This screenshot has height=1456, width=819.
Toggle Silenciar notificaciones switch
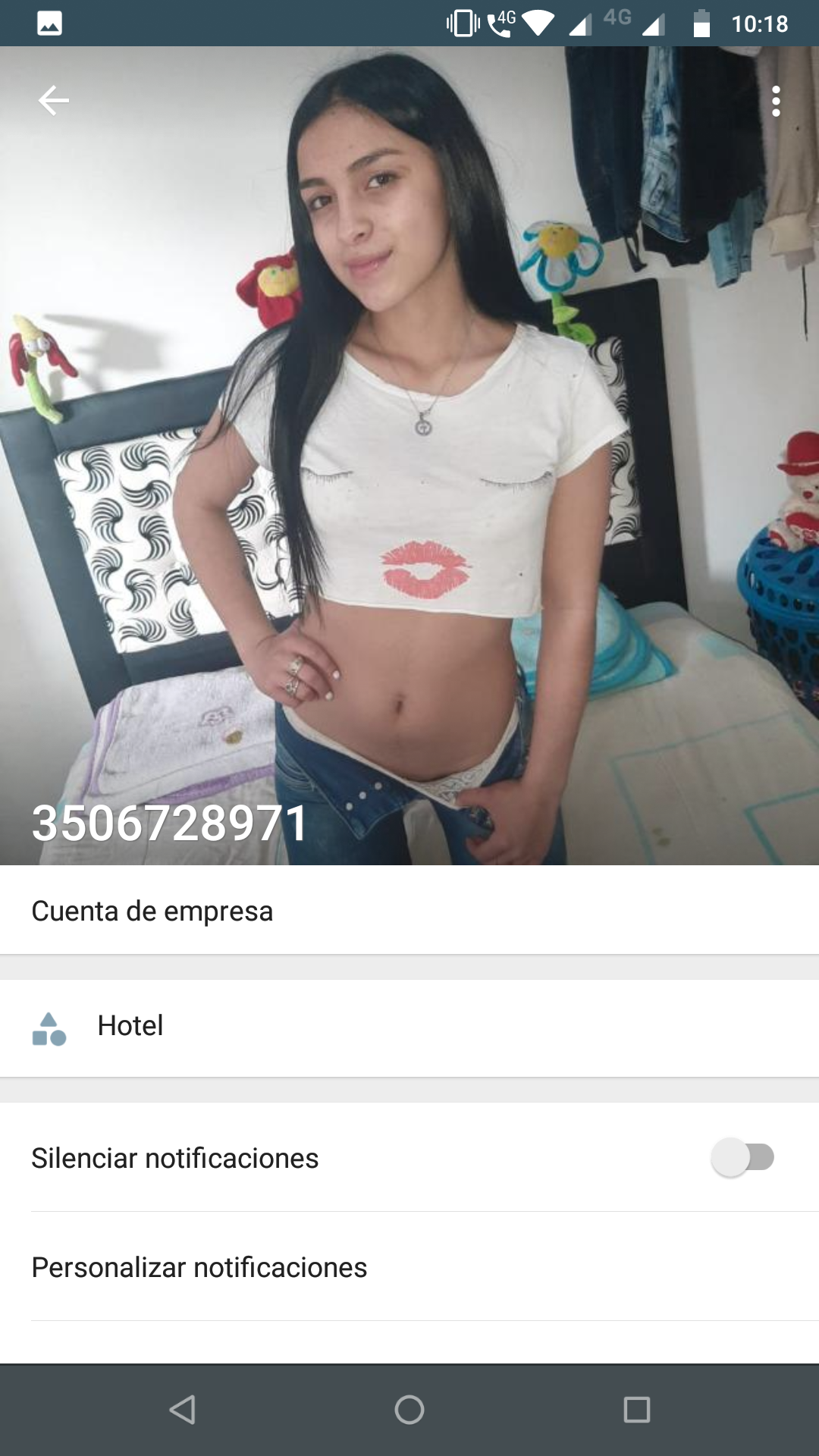click(x=742, y=1157)
